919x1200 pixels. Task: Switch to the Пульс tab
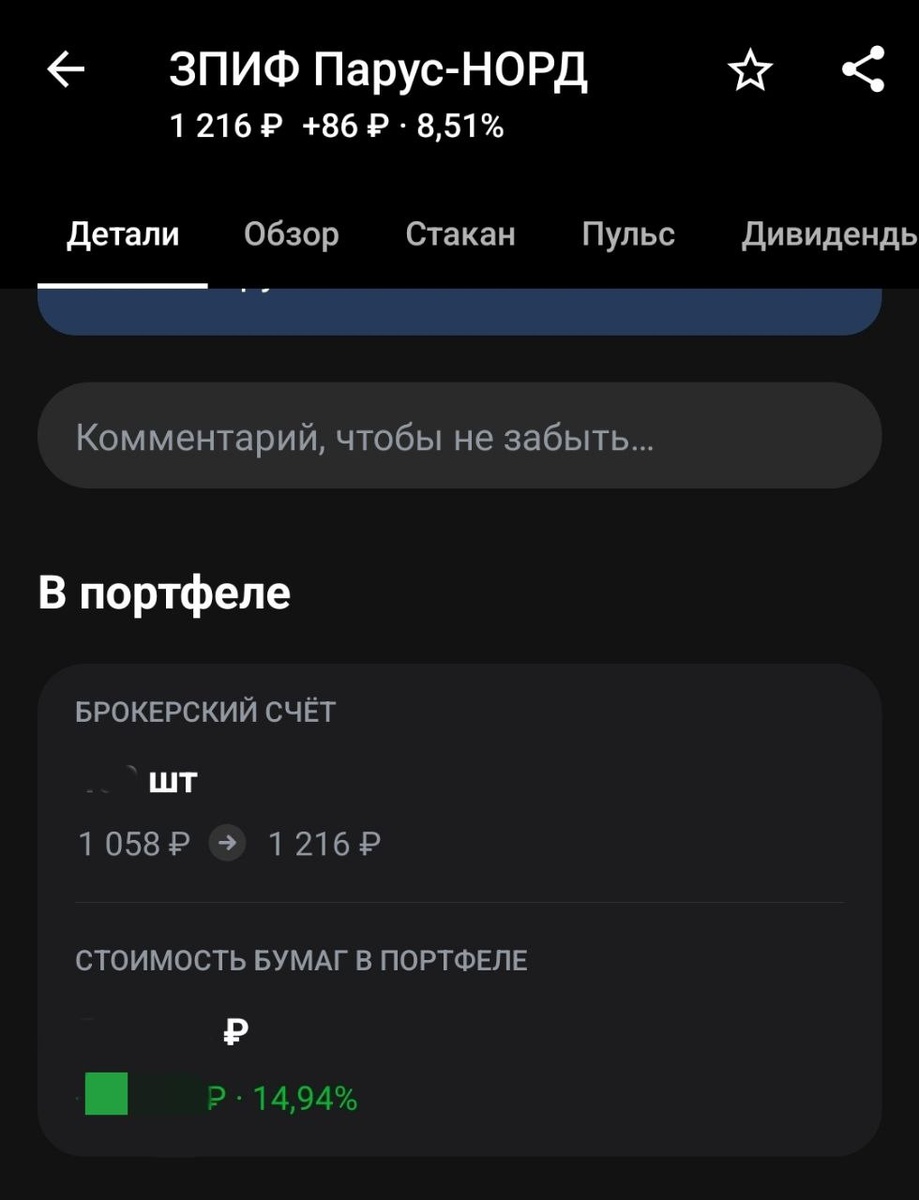point(628,234)
